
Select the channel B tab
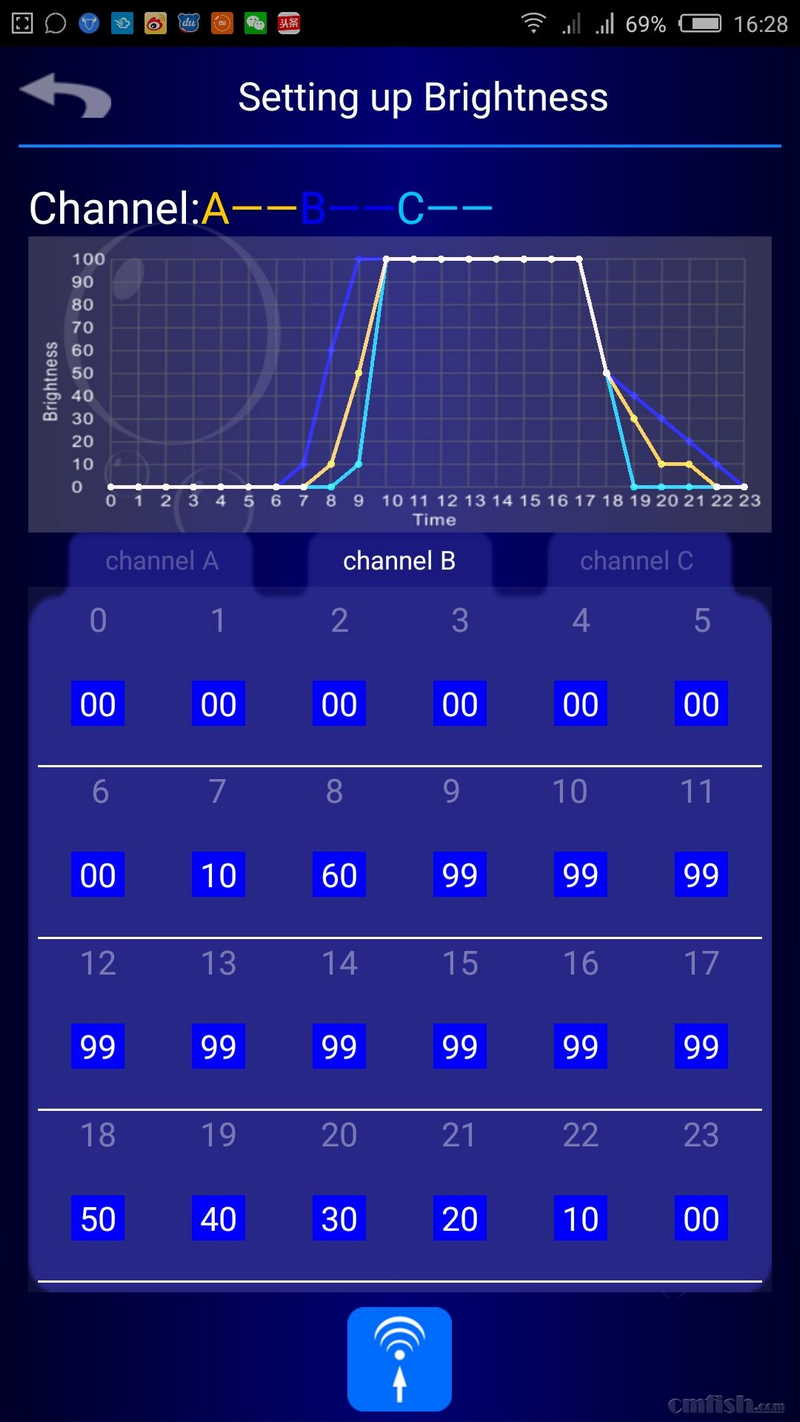(399, 561)
